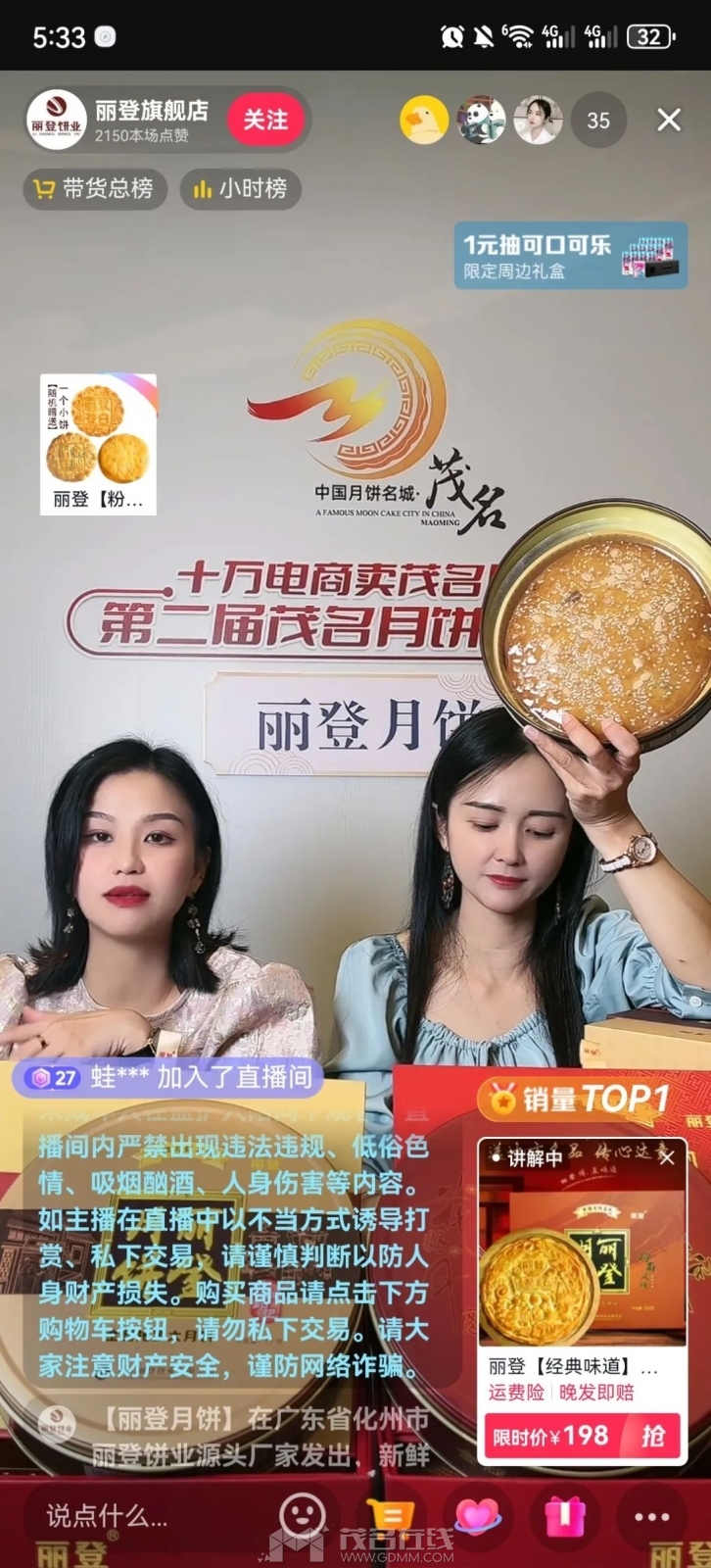Follow 丽登旗舰店 with the 关注 button
Image resolution: width=711 pixels, height=1568 pixels.
264,121
